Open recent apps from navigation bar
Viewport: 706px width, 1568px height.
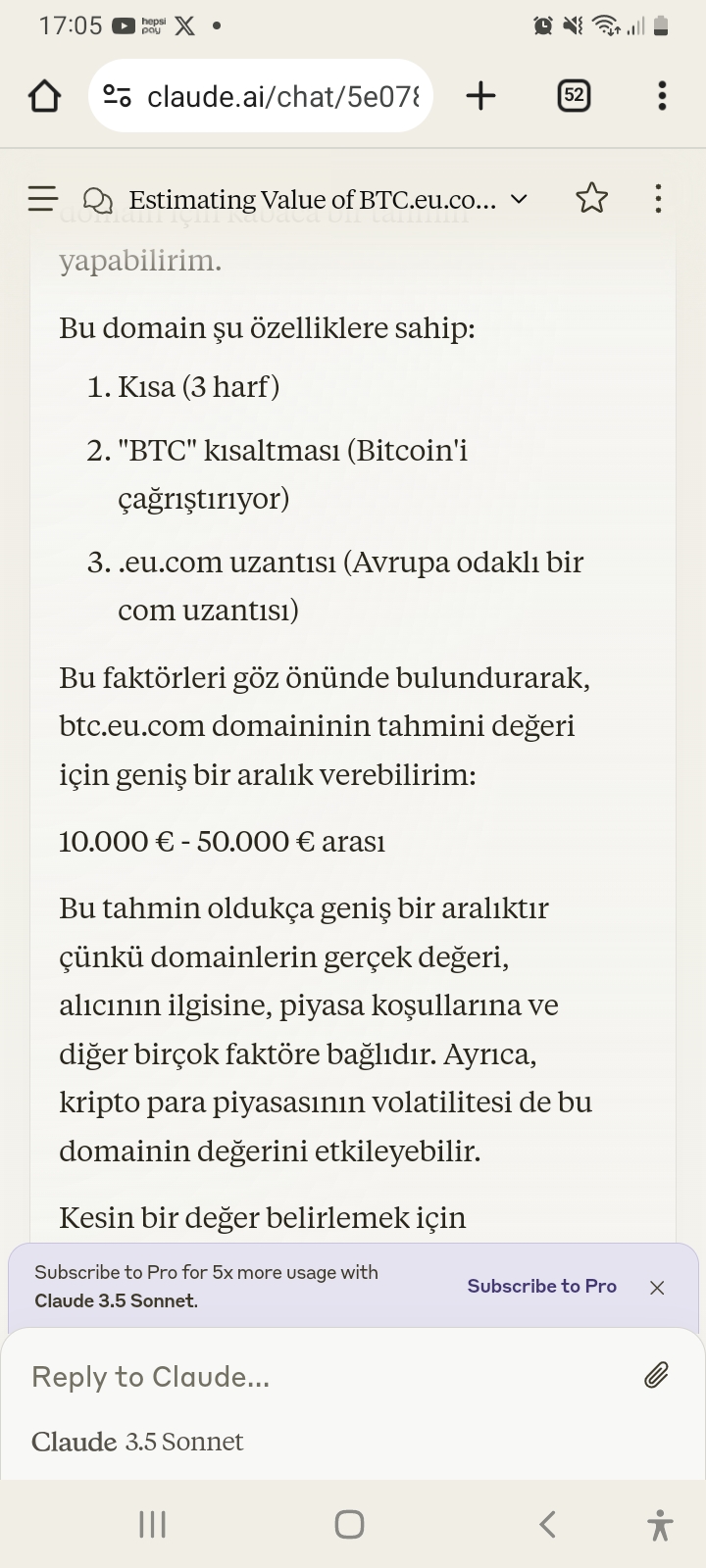[x=152, y=1524]
